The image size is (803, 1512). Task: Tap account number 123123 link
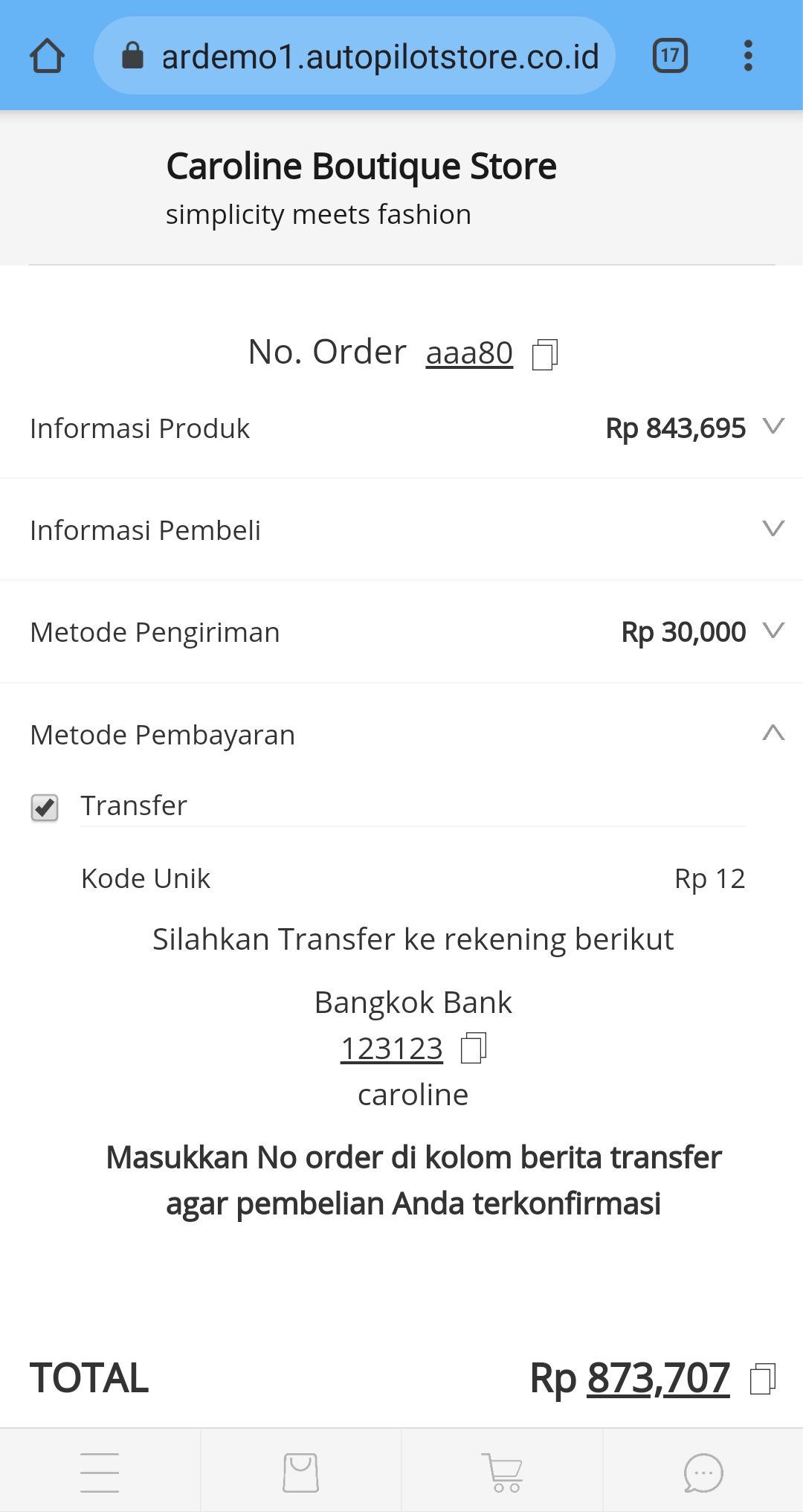tap(392, 1049)
